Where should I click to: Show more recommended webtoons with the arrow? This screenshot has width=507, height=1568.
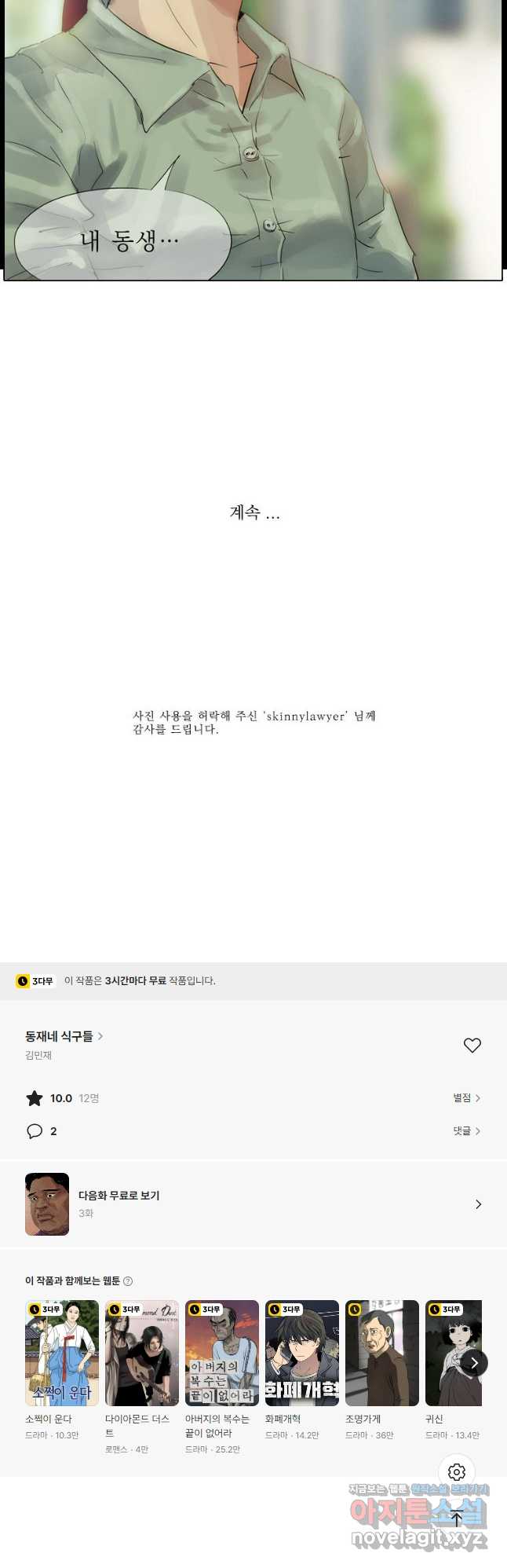474,1363
